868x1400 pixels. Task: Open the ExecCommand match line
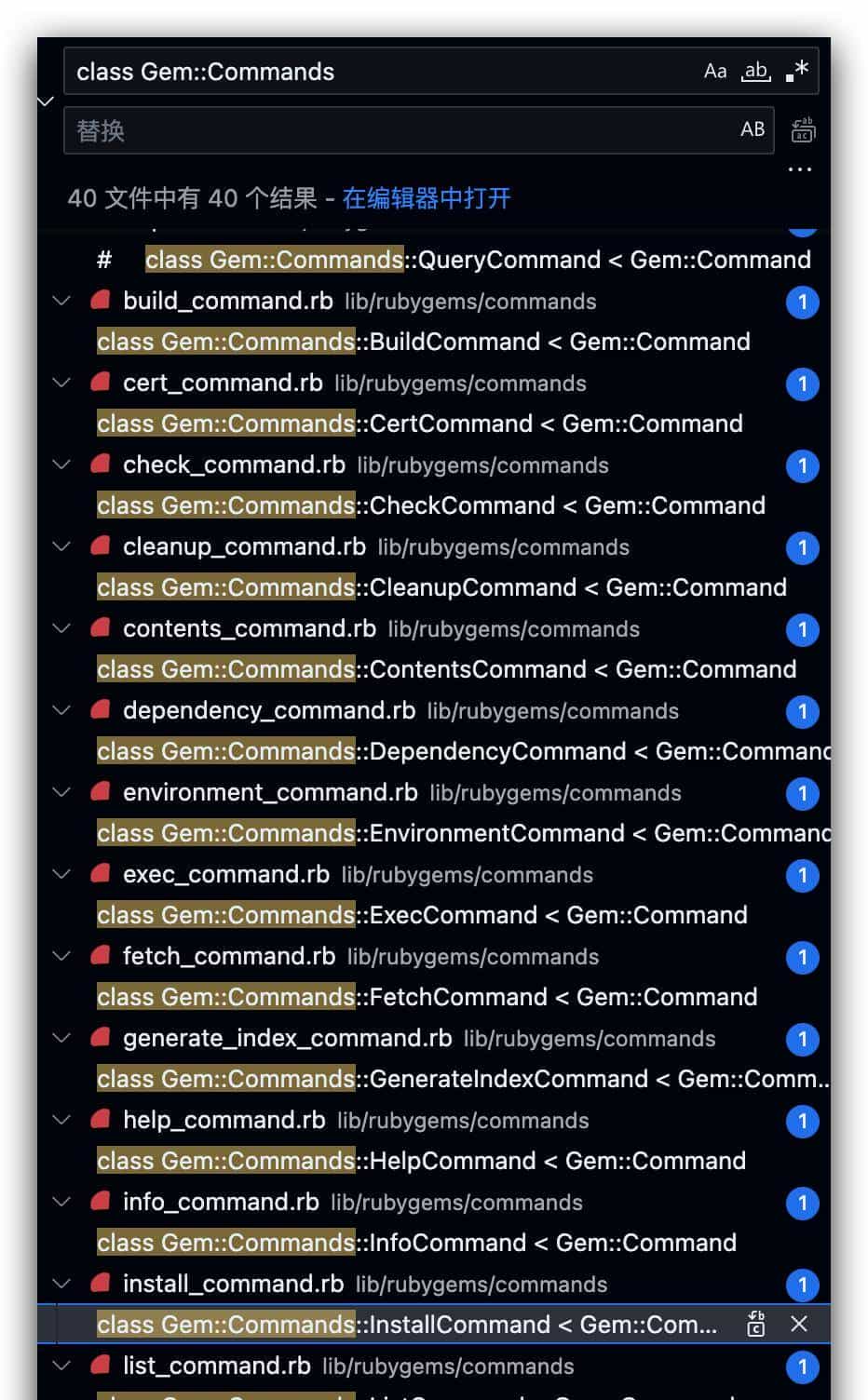422,915
